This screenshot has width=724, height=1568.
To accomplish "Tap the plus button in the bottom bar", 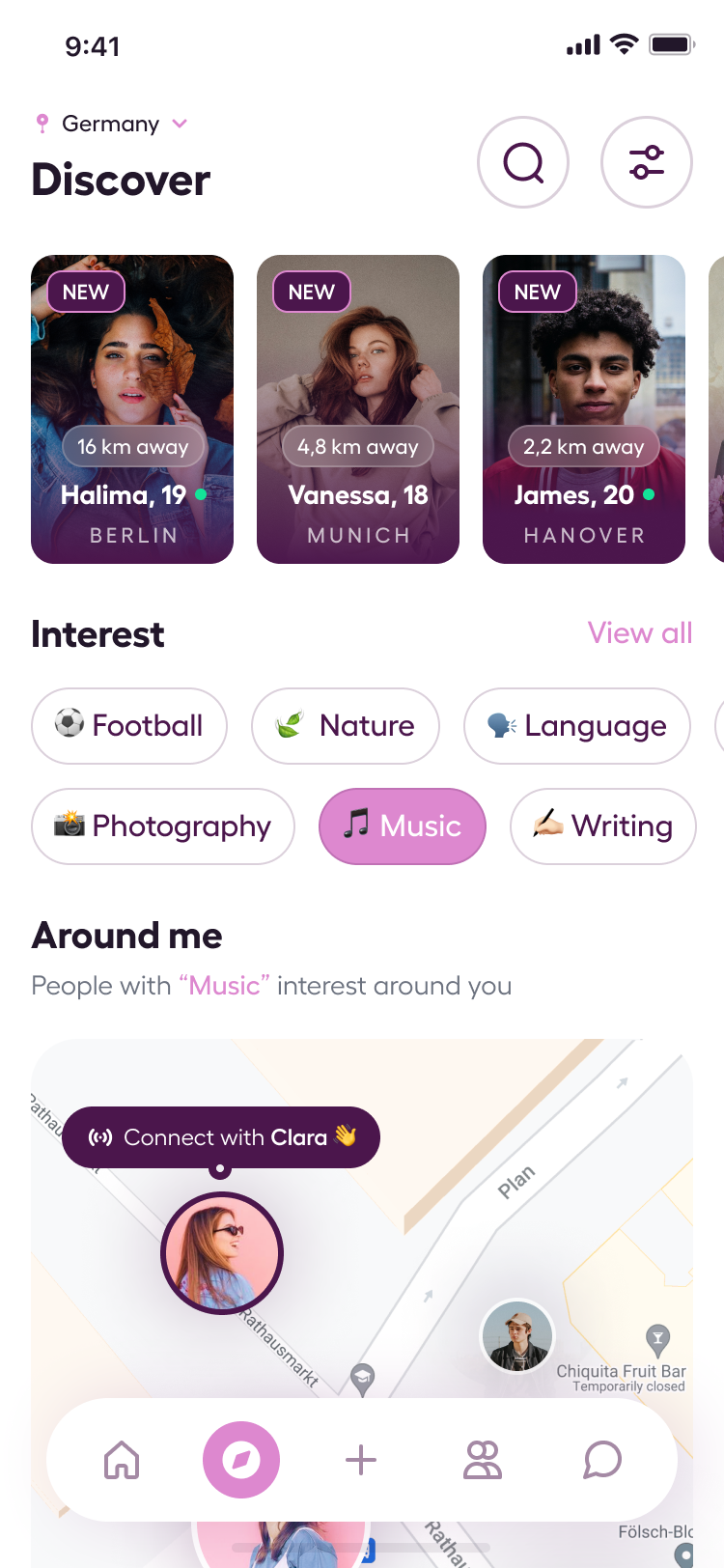I will [x=361, y=1460].
